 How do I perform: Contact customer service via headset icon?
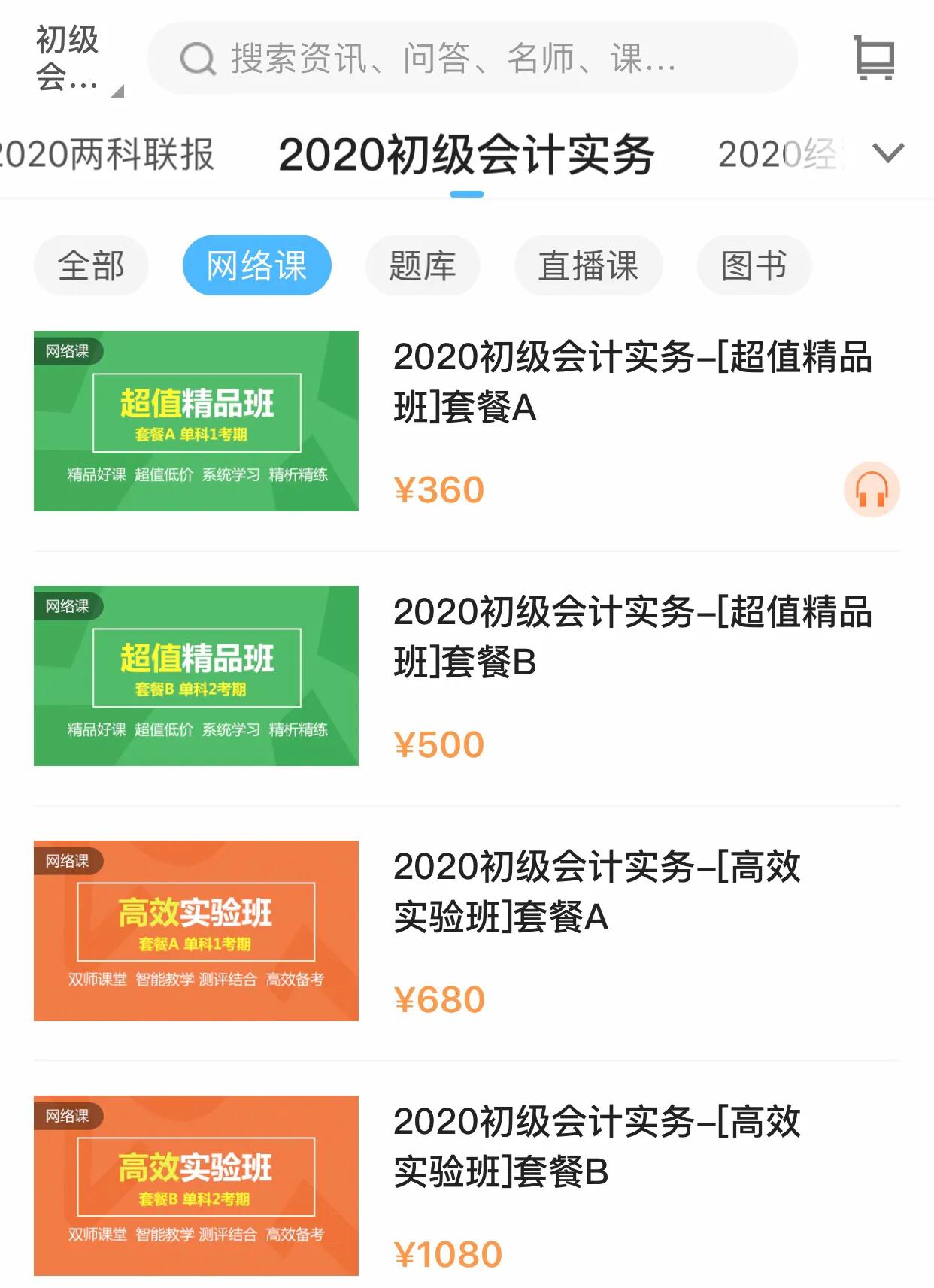pyautogui.click(x=872, y=489)
